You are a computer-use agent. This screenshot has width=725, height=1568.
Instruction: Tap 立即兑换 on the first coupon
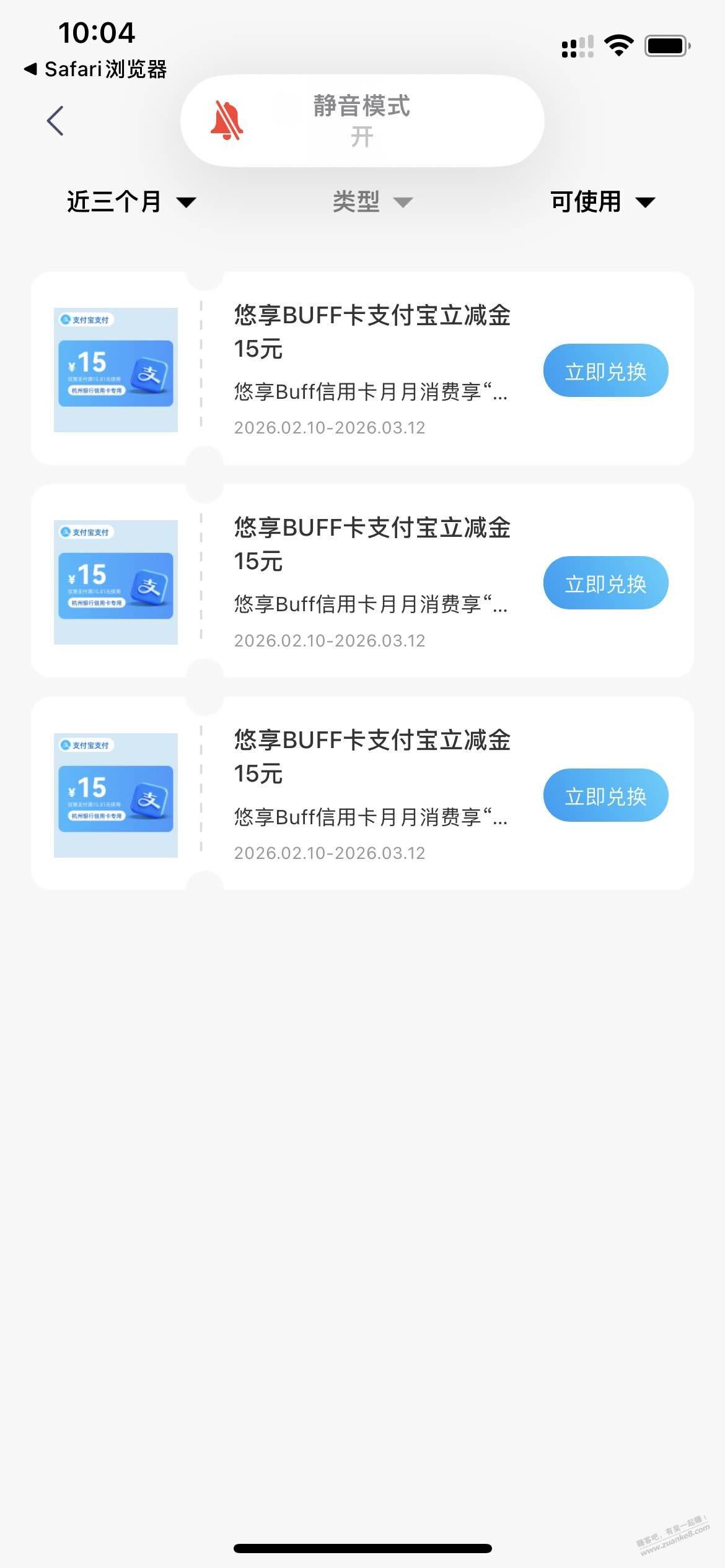tap(605, 371)
